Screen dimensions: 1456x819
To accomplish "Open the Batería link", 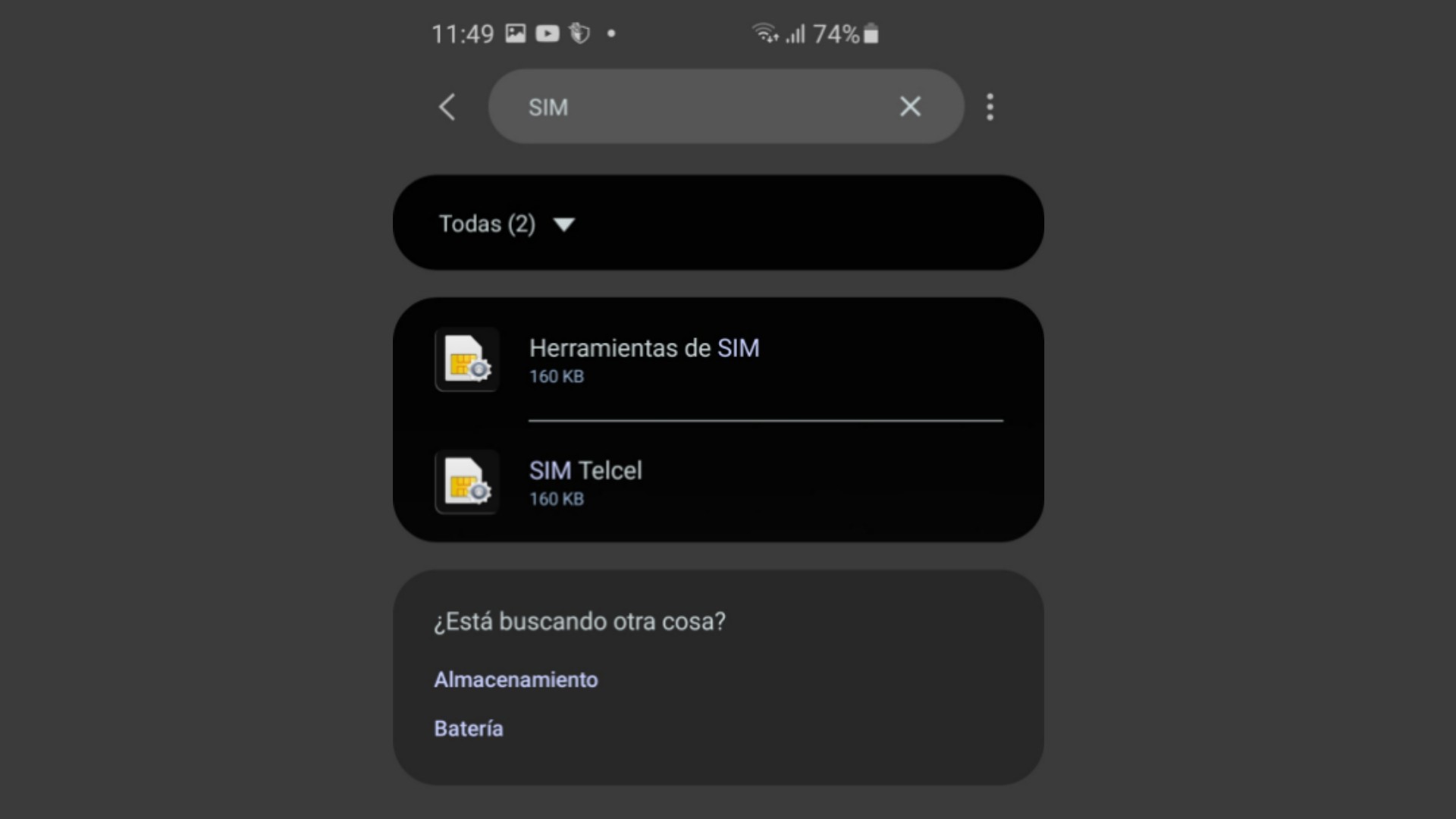I will tap(469, 728).
